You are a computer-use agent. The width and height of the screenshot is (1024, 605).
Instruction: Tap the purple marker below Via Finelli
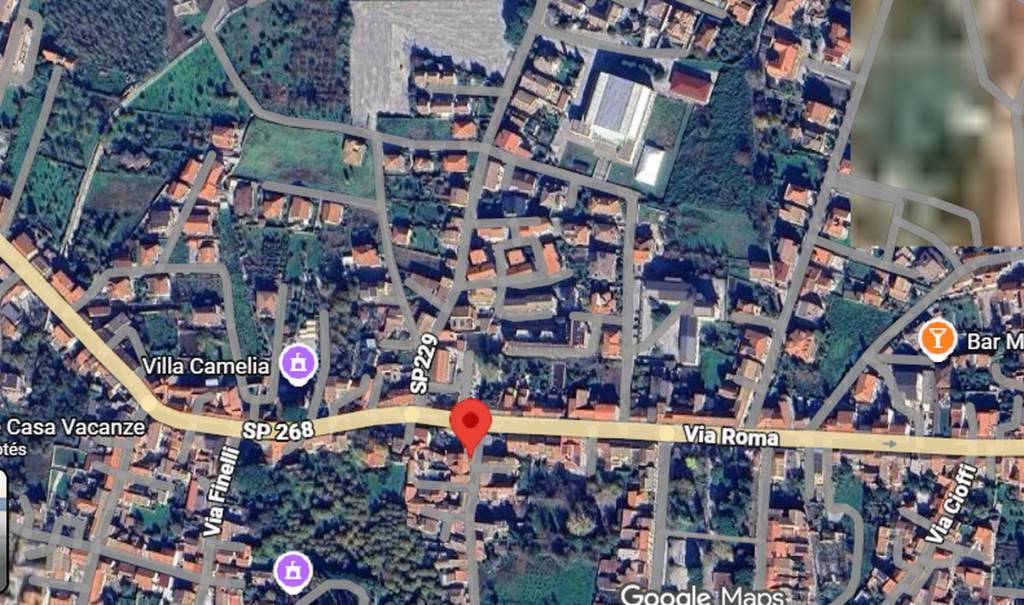[293, 572]
